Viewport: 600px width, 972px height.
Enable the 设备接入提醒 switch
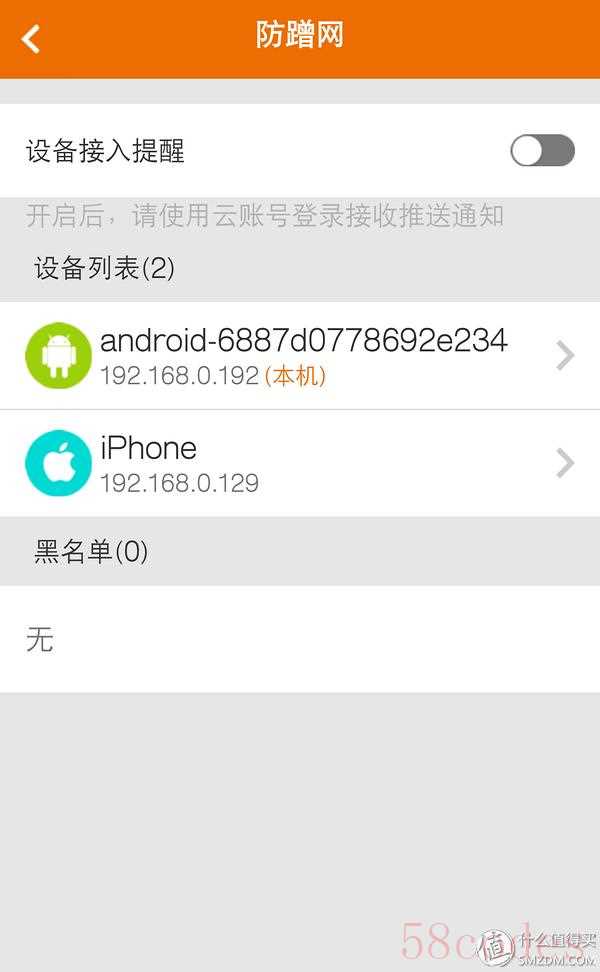542,151
